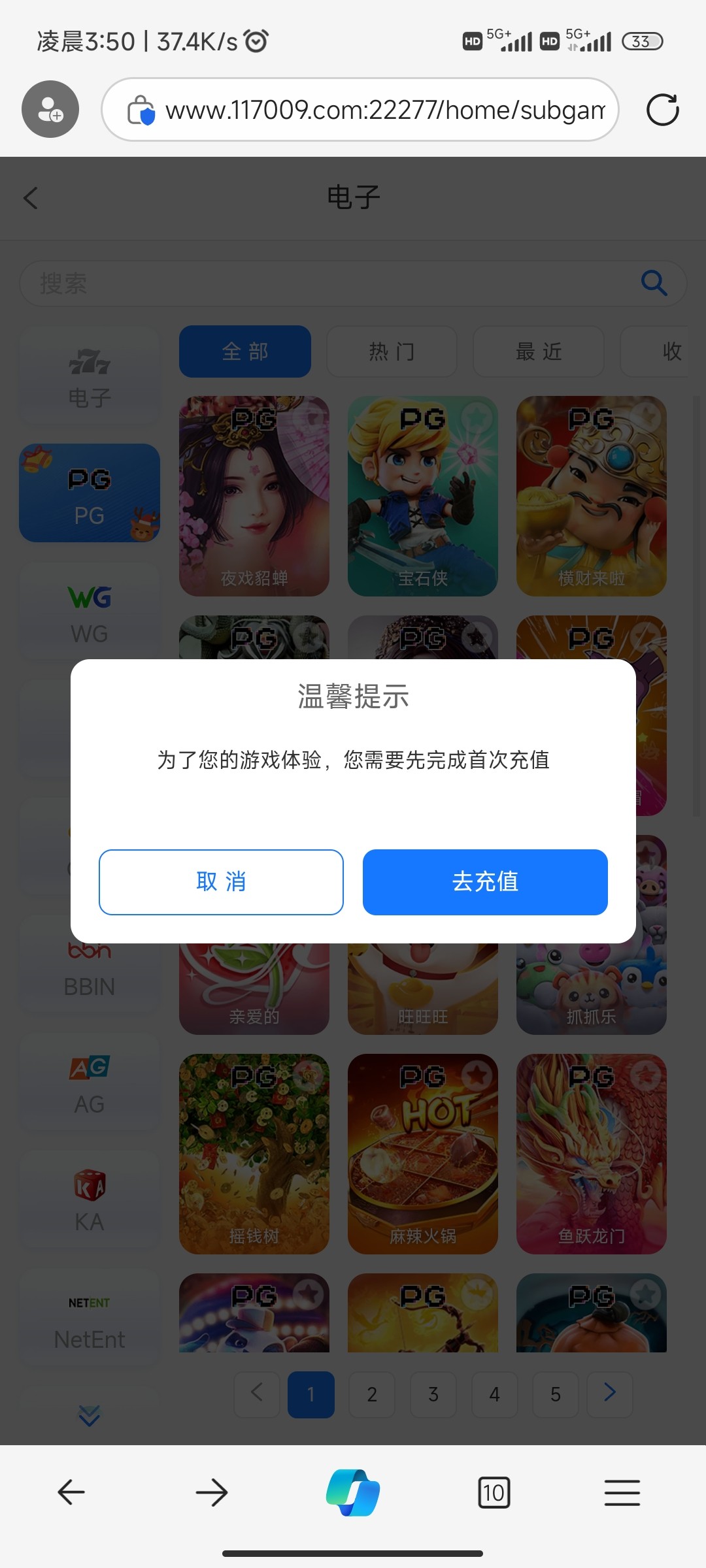Open the browser profile icon

(x=50, y=109)
